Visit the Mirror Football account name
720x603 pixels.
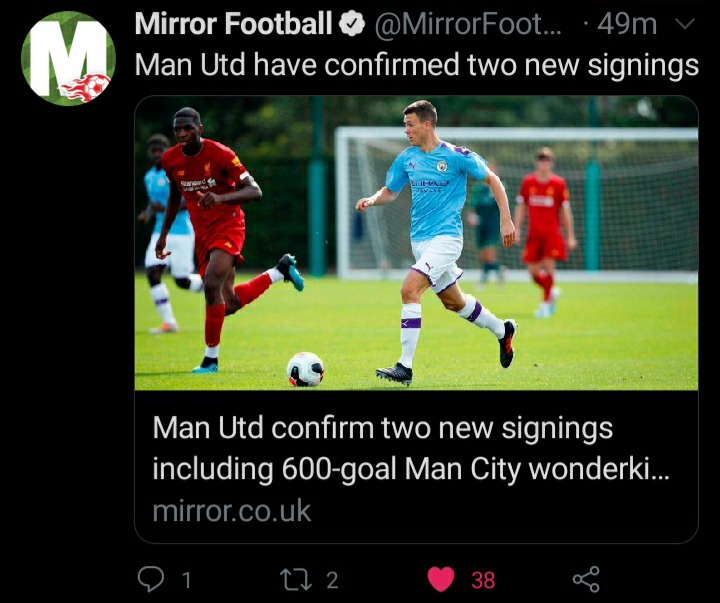coord(233,23)
